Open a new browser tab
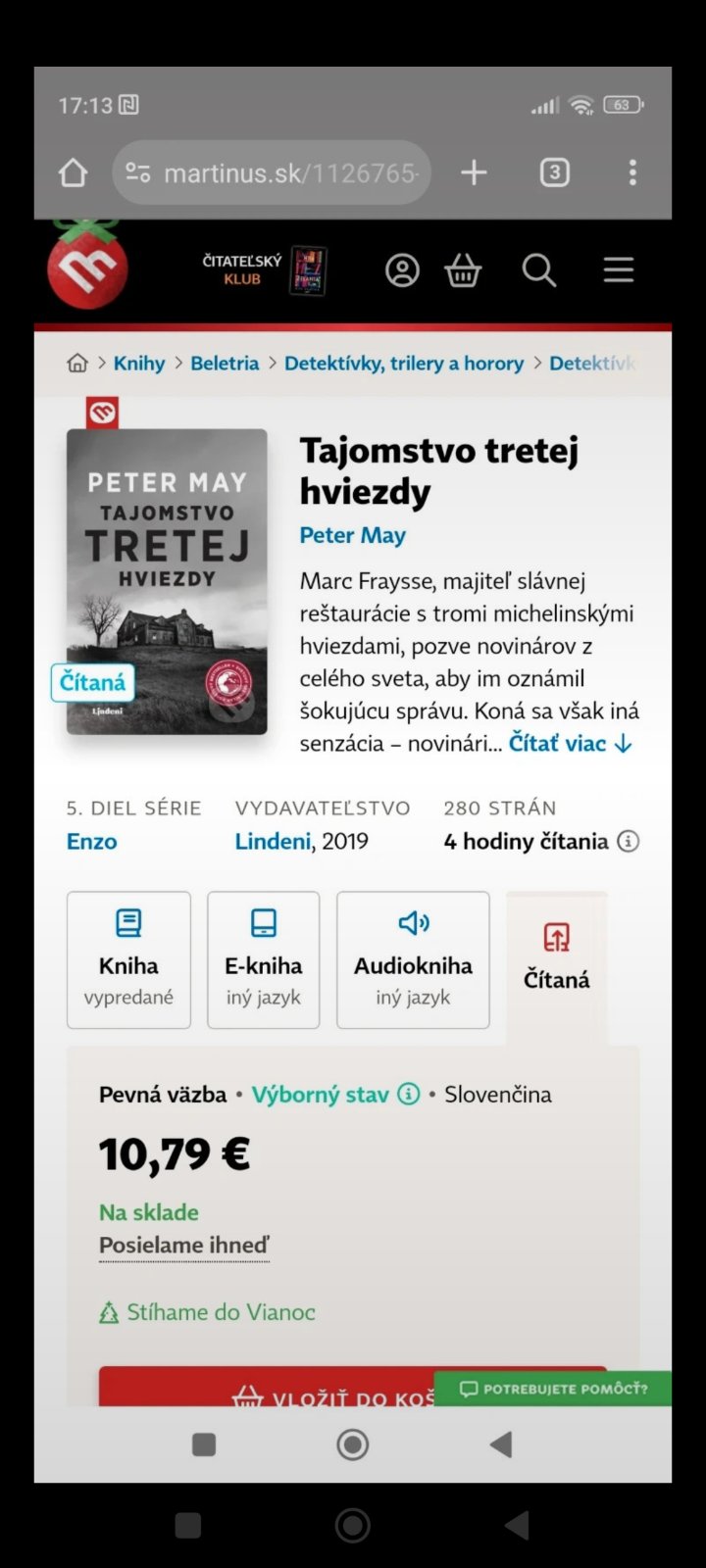The height and width of the screenshot is (1568, 706). (474, 173)
